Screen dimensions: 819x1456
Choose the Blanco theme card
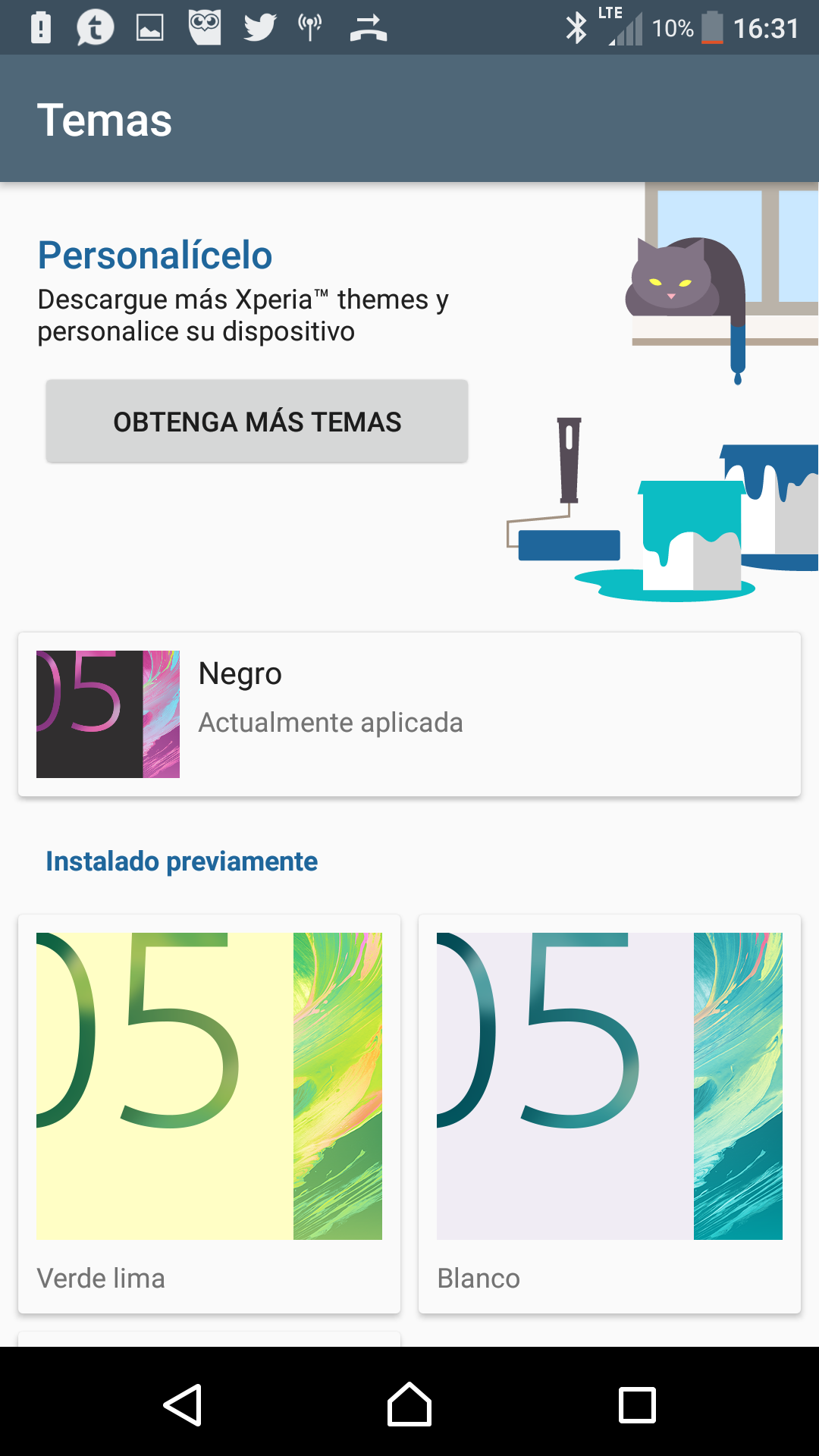[x=610, y=1113]
